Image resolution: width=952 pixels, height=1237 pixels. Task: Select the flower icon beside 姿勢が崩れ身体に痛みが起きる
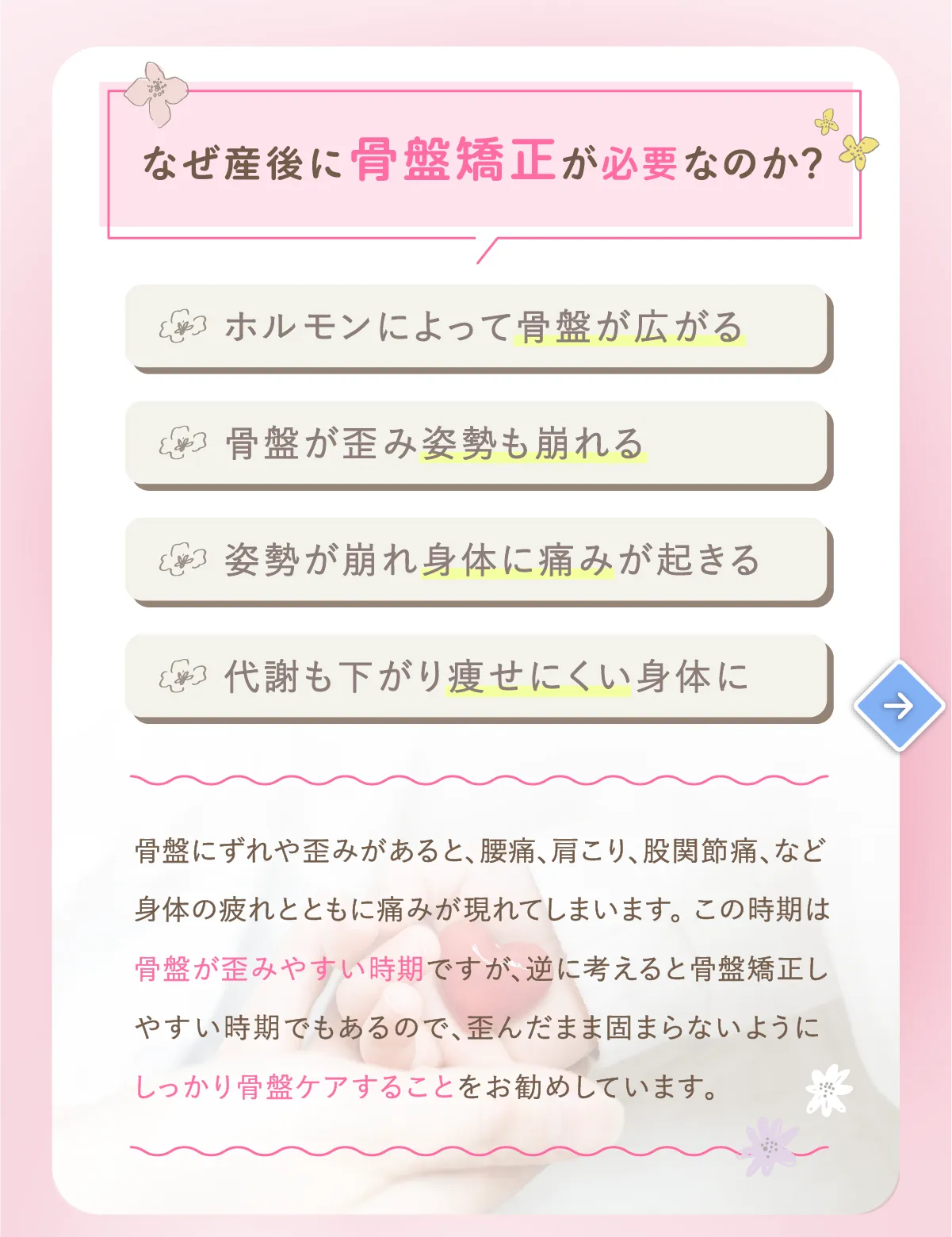(182, 561)
